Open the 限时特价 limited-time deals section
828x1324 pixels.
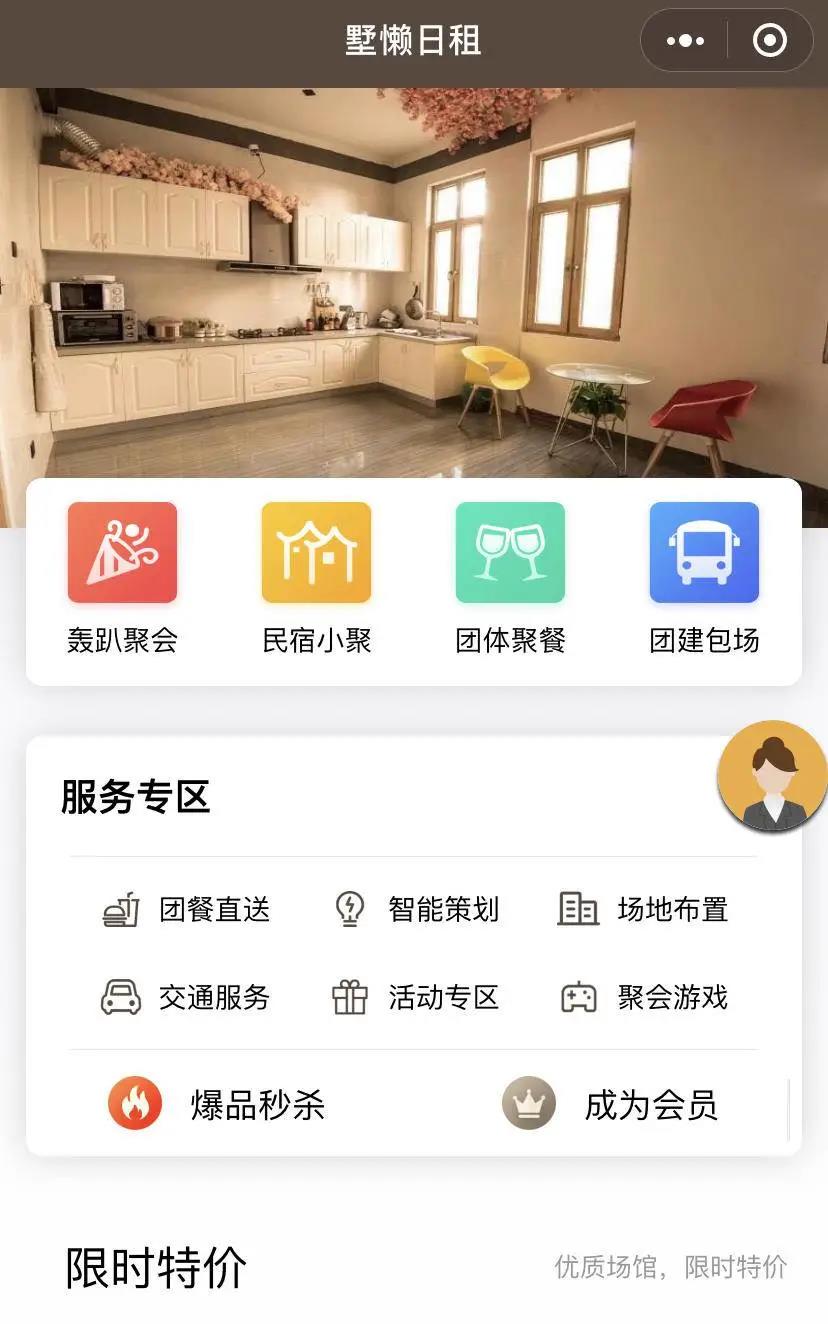[155, 1267]
